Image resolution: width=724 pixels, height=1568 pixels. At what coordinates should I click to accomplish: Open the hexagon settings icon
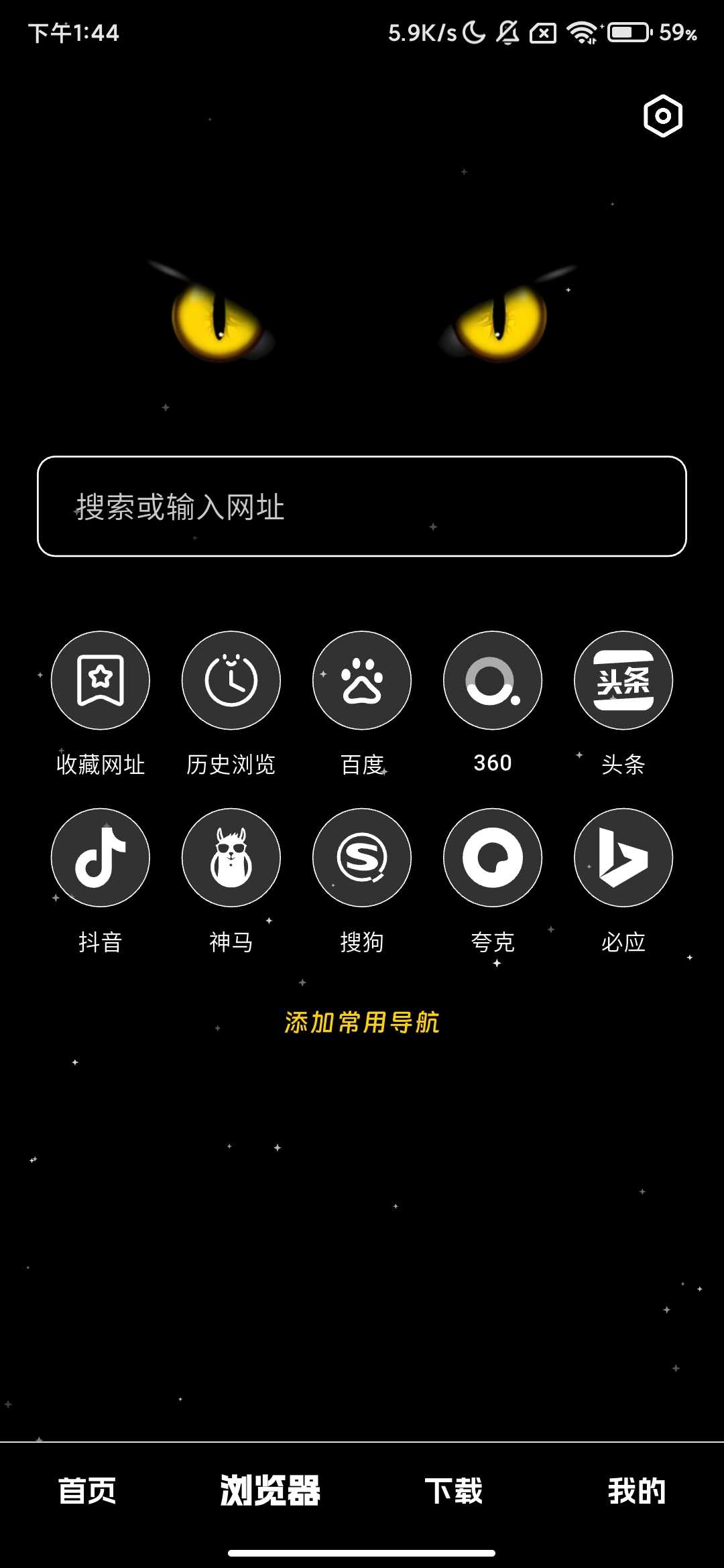click(662, 116)
